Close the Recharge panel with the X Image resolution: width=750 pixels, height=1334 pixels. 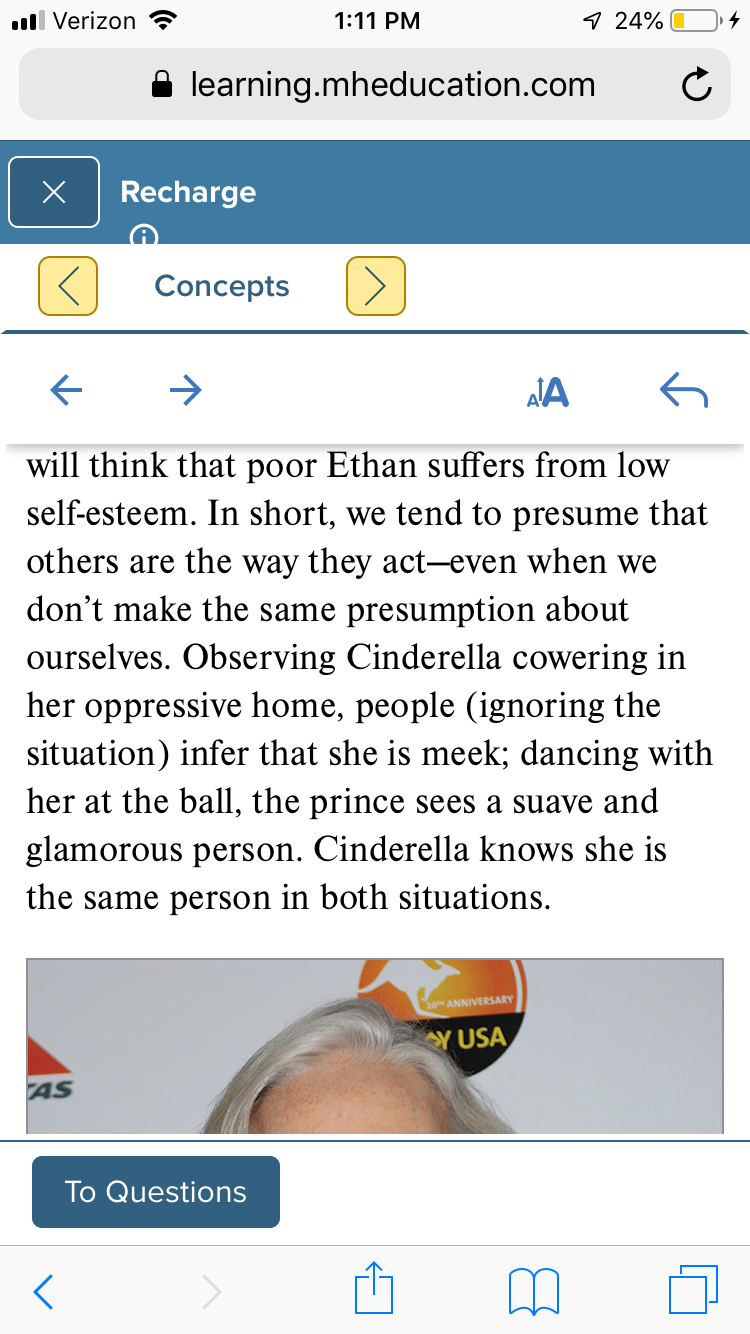[54, 192]
